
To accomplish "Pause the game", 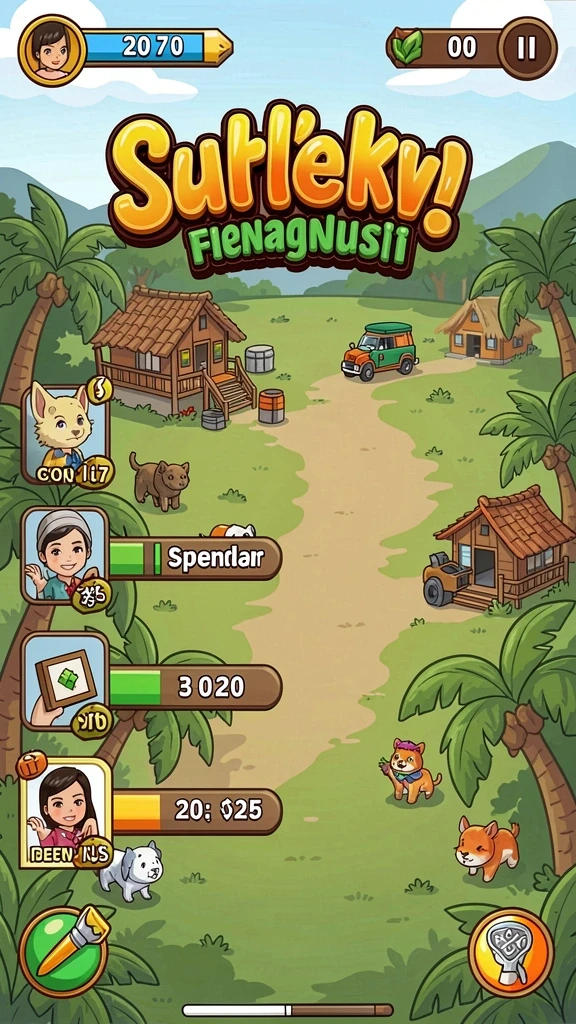I will (526, 48).
